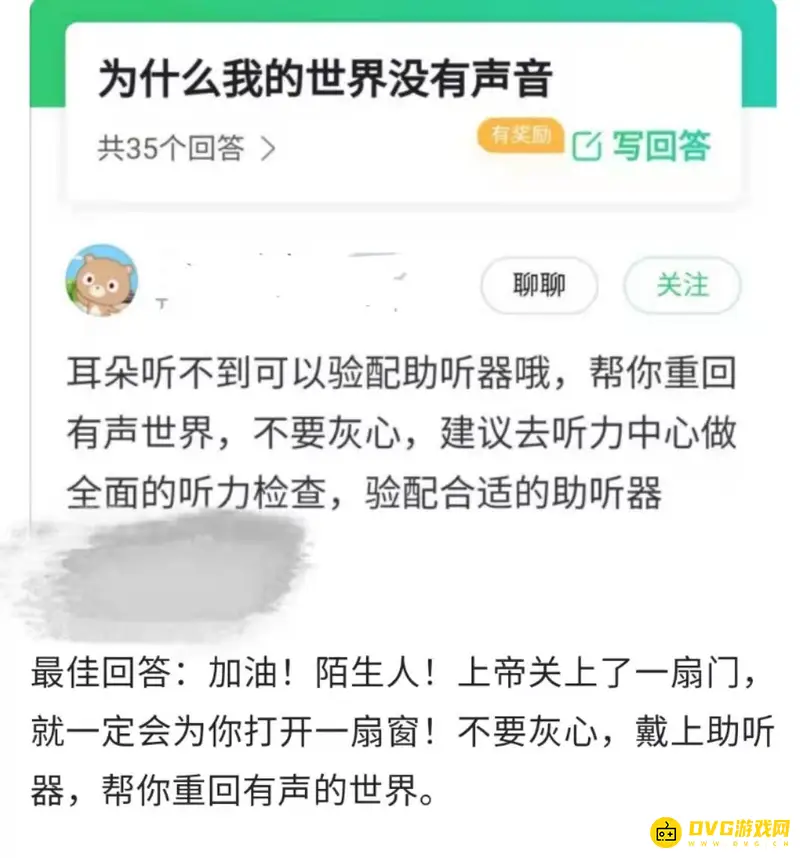Open the list of all 35 answers
This screenshot has height=858, width=800.
(x=186, y=149)
